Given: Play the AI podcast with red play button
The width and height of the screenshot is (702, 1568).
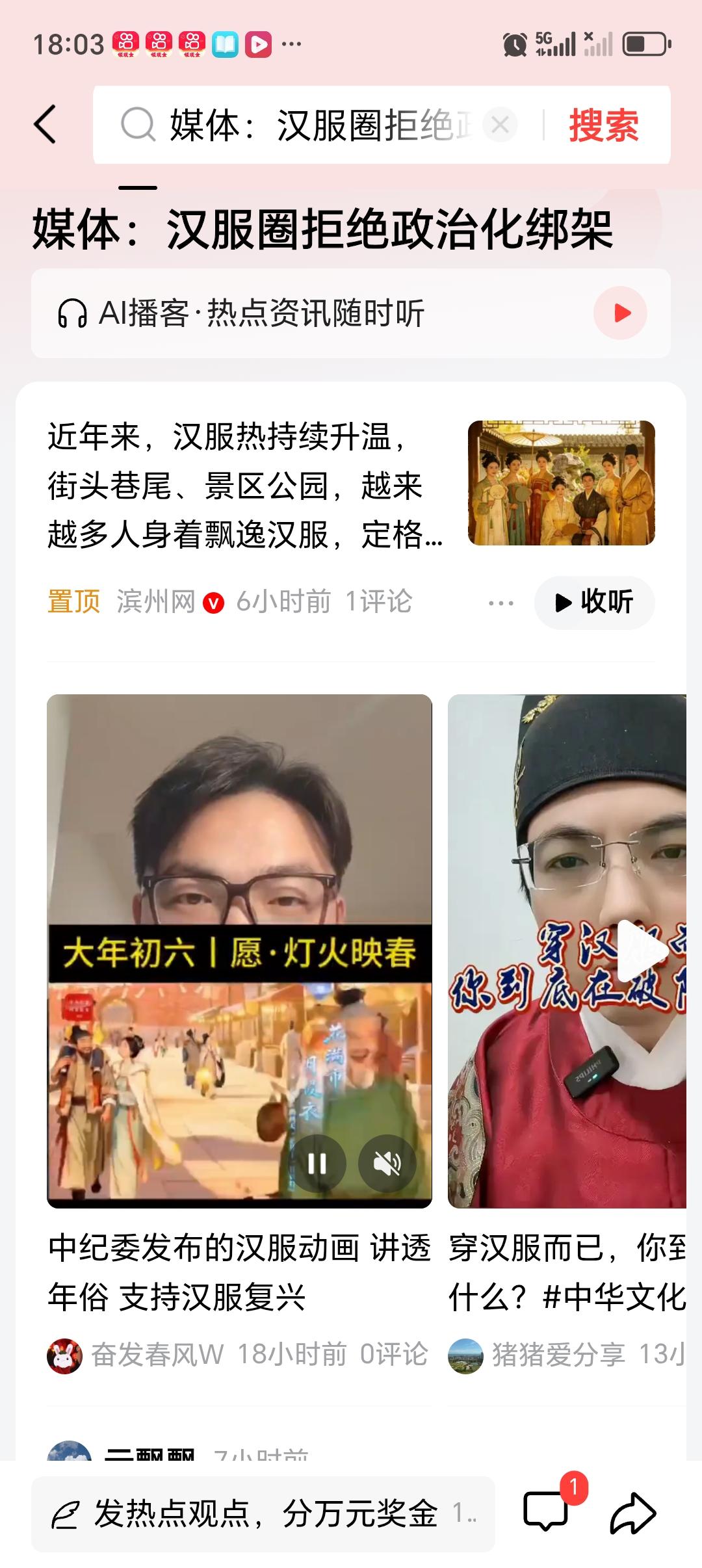Looking at the screenshot, I should pyautogui.click(x=623, y=313).
